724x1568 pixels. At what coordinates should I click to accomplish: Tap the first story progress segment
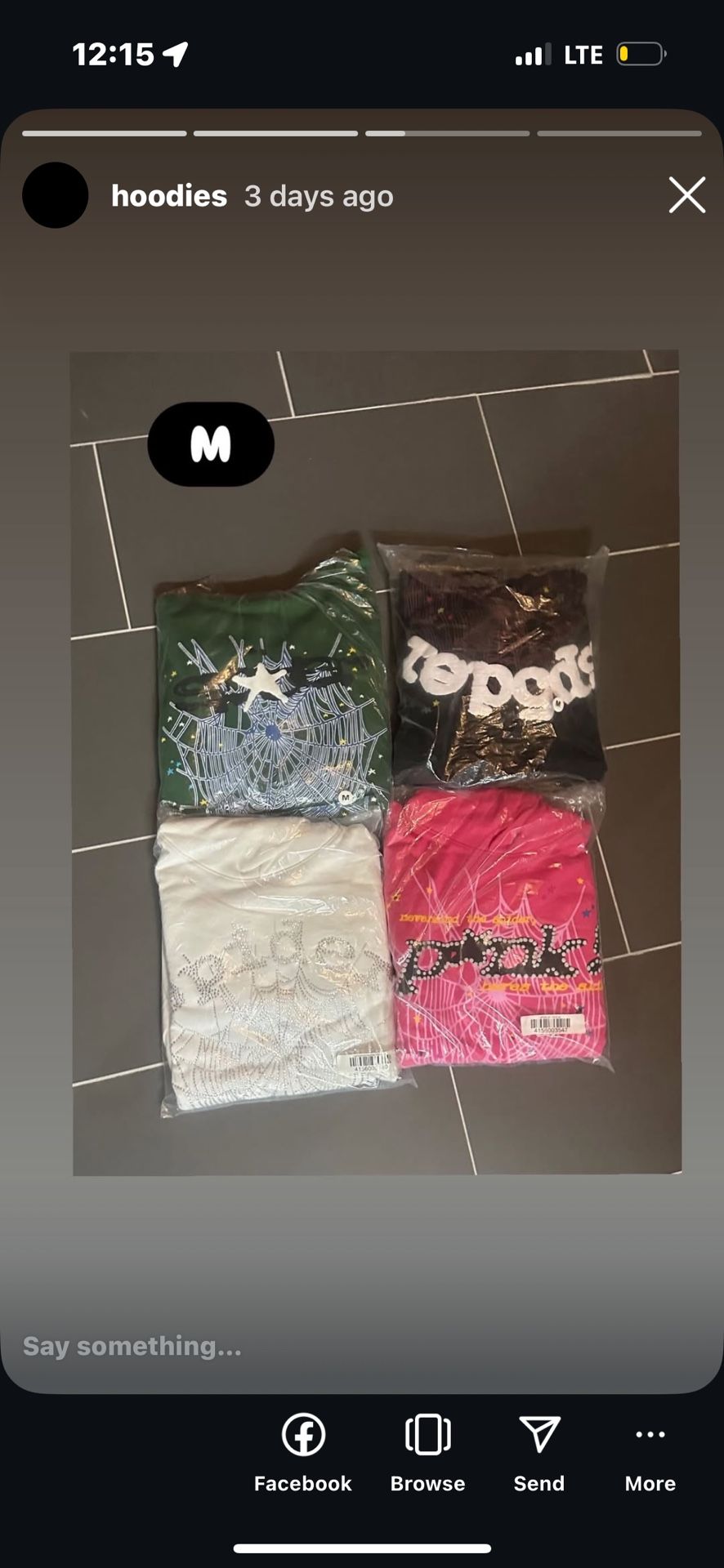point(106,132)
